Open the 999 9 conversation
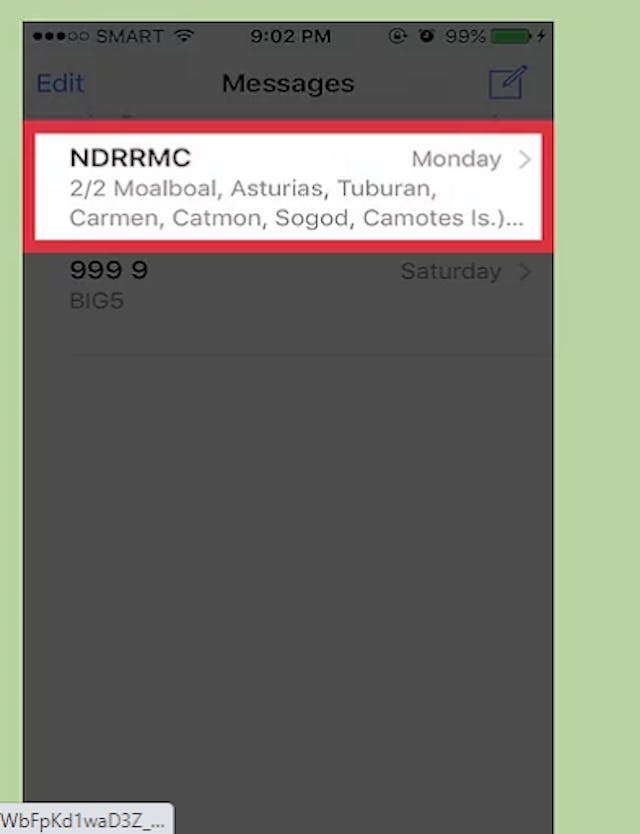Image resolution: width=640 pixels, height=834 pixels. tap(288, 285)
